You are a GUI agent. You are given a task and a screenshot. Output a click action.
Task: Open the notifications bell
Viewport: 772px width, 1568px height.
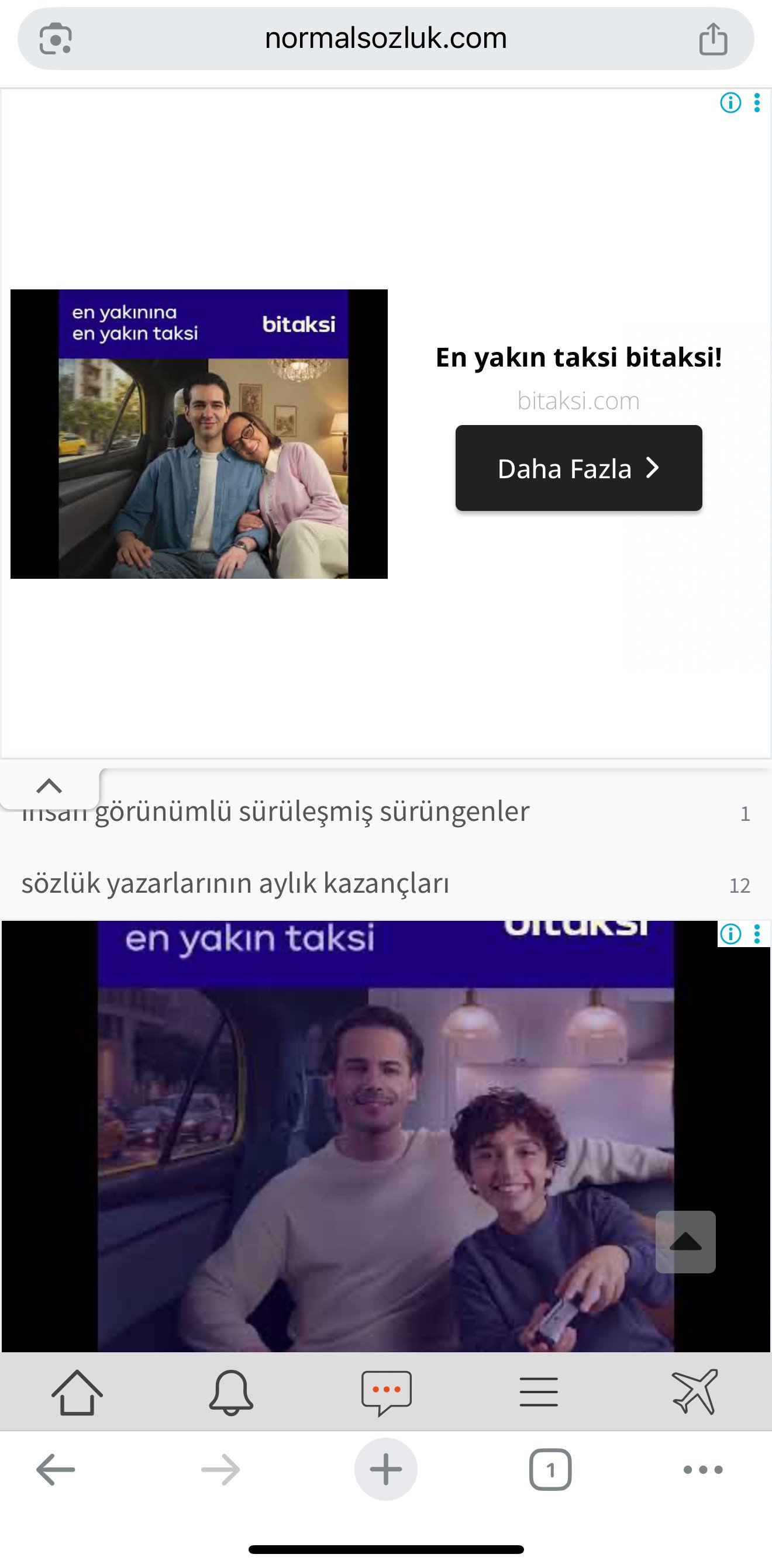pyautogui.click(x=231, y=1393)
